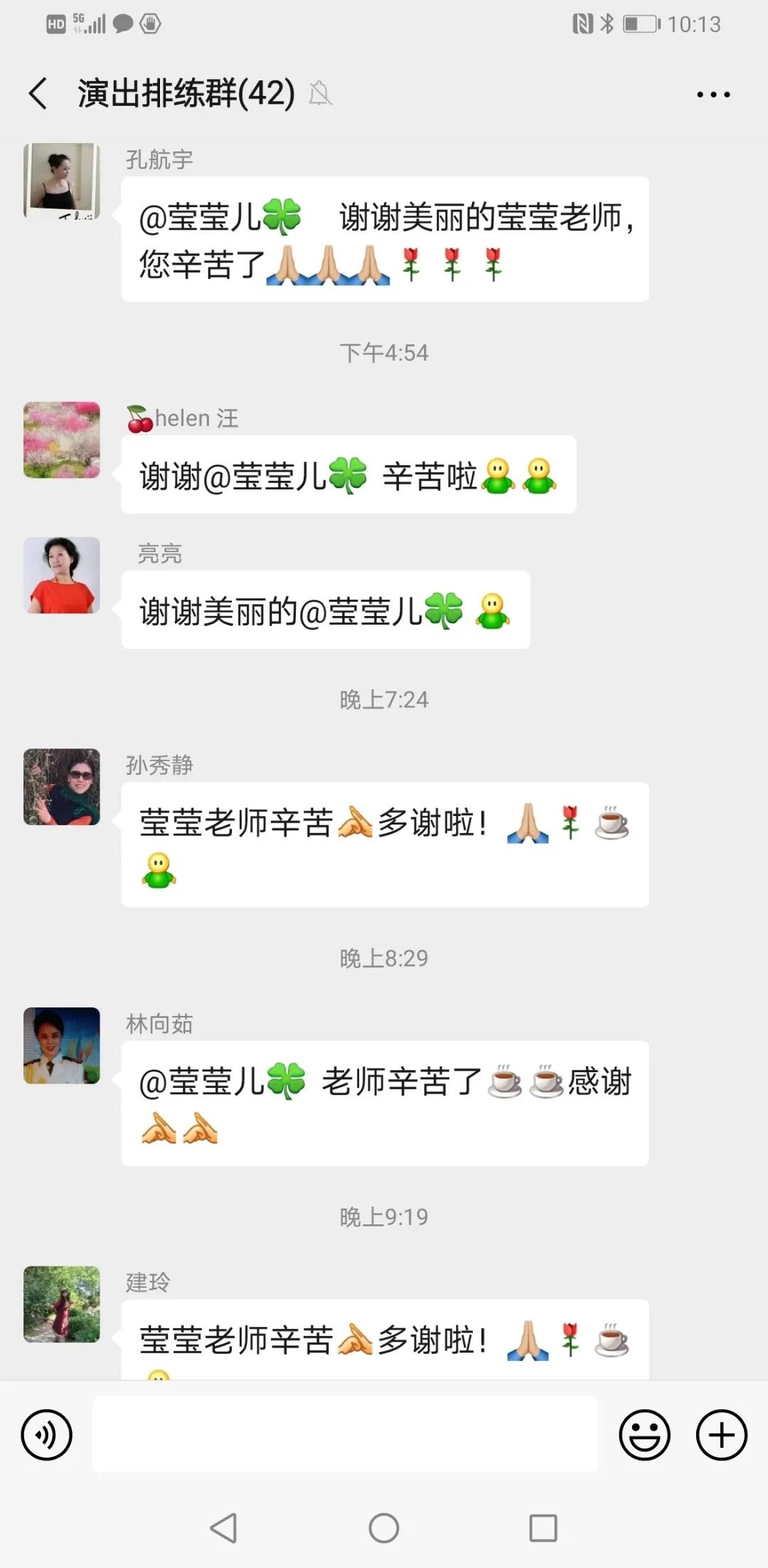Open helen 汪's avatar profile
The image size is (768, 1568).
pyautogui.click(x=62, y=440)
